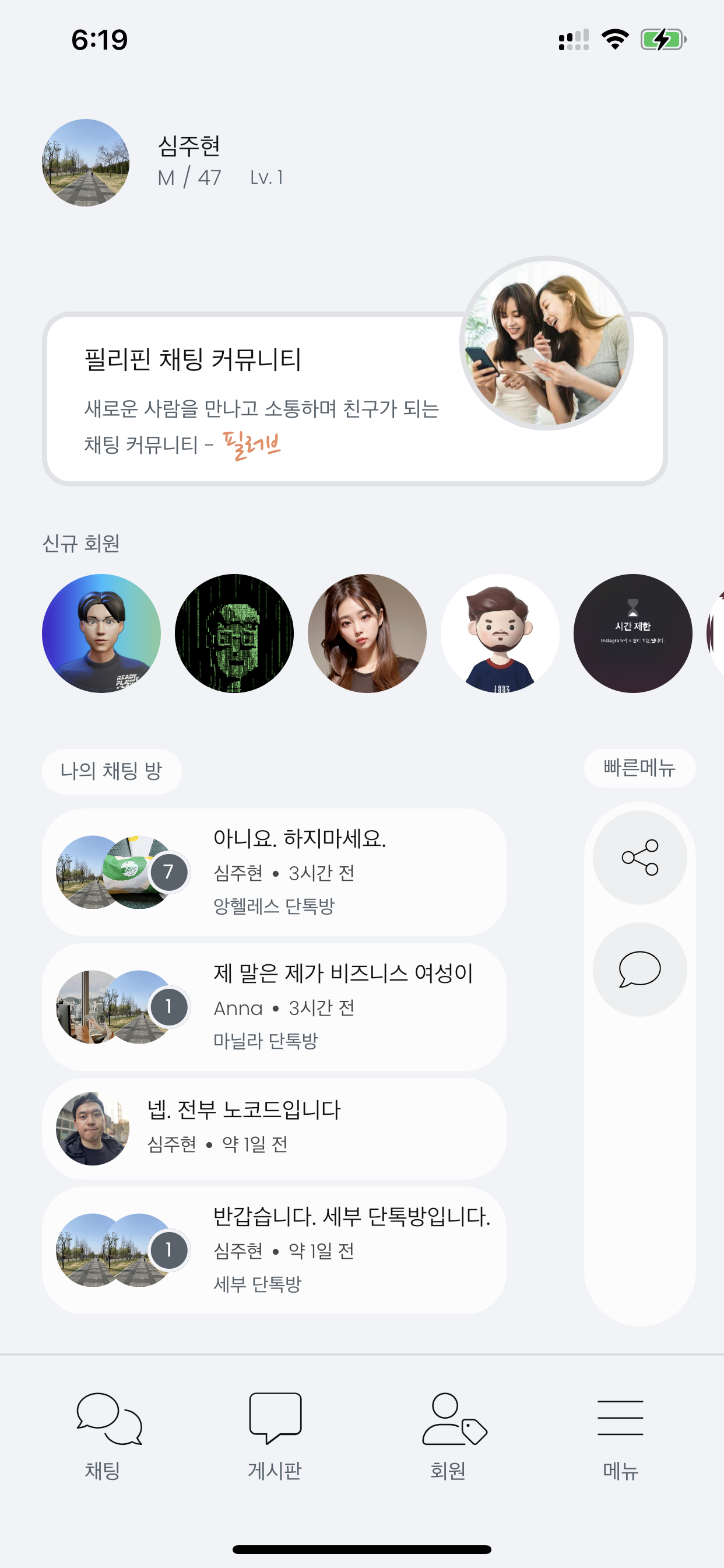Open the 회원 tab

(448, 1436)
